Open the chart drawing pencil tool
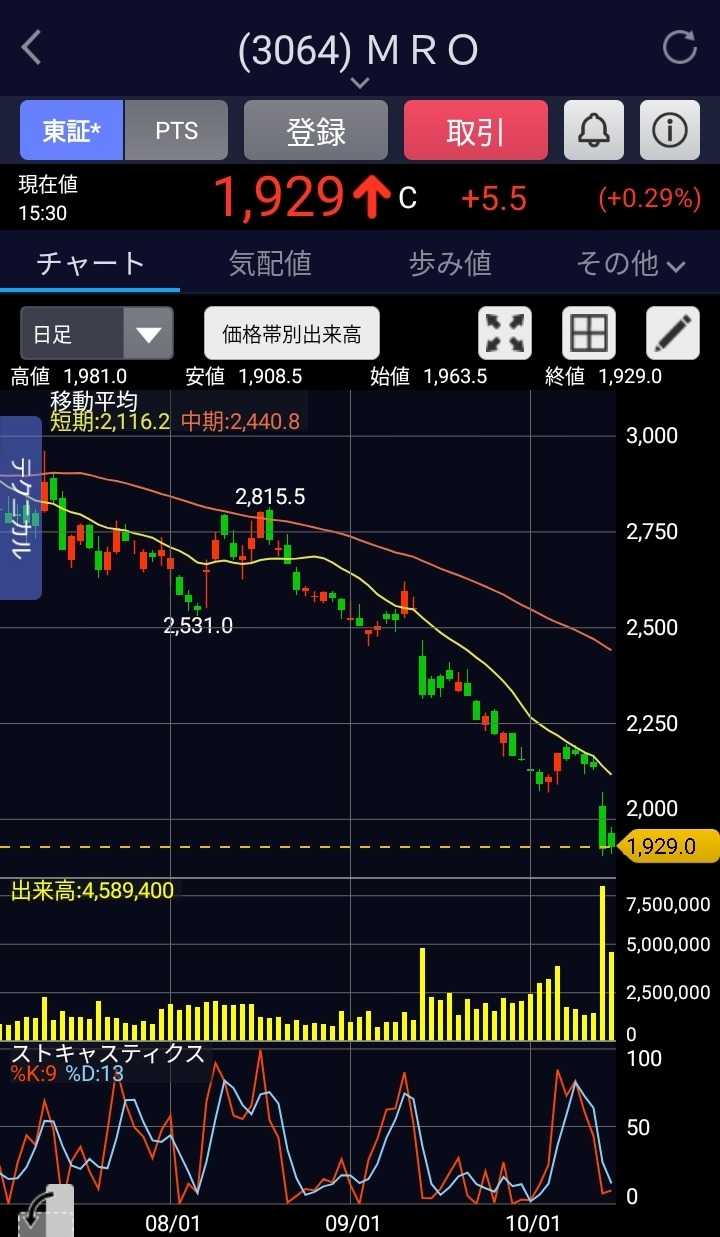Image resolution: width=720 pixels, height=1237 pixels. click(x=672, y=333)
